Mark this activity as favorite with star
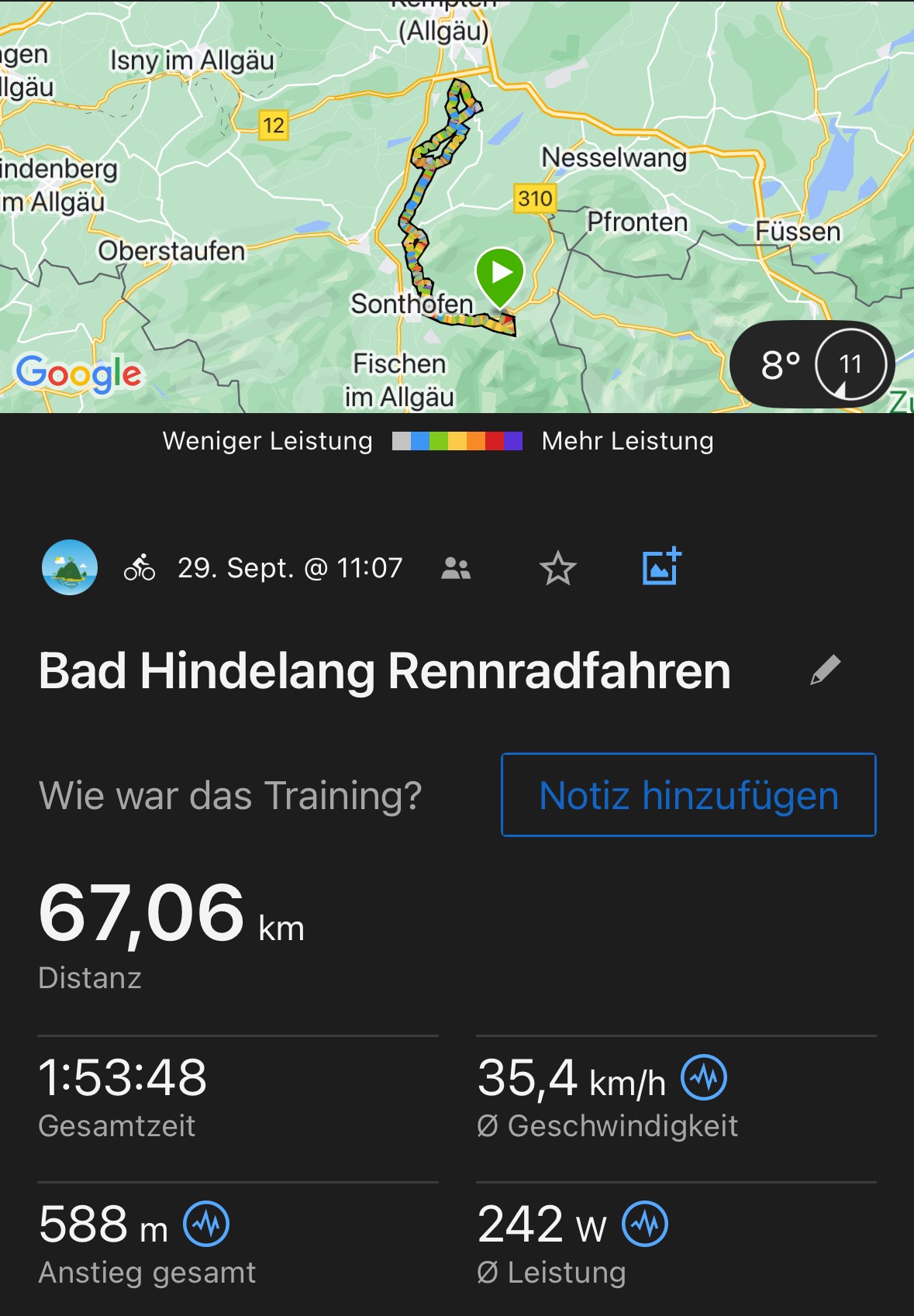 point(557,569)
